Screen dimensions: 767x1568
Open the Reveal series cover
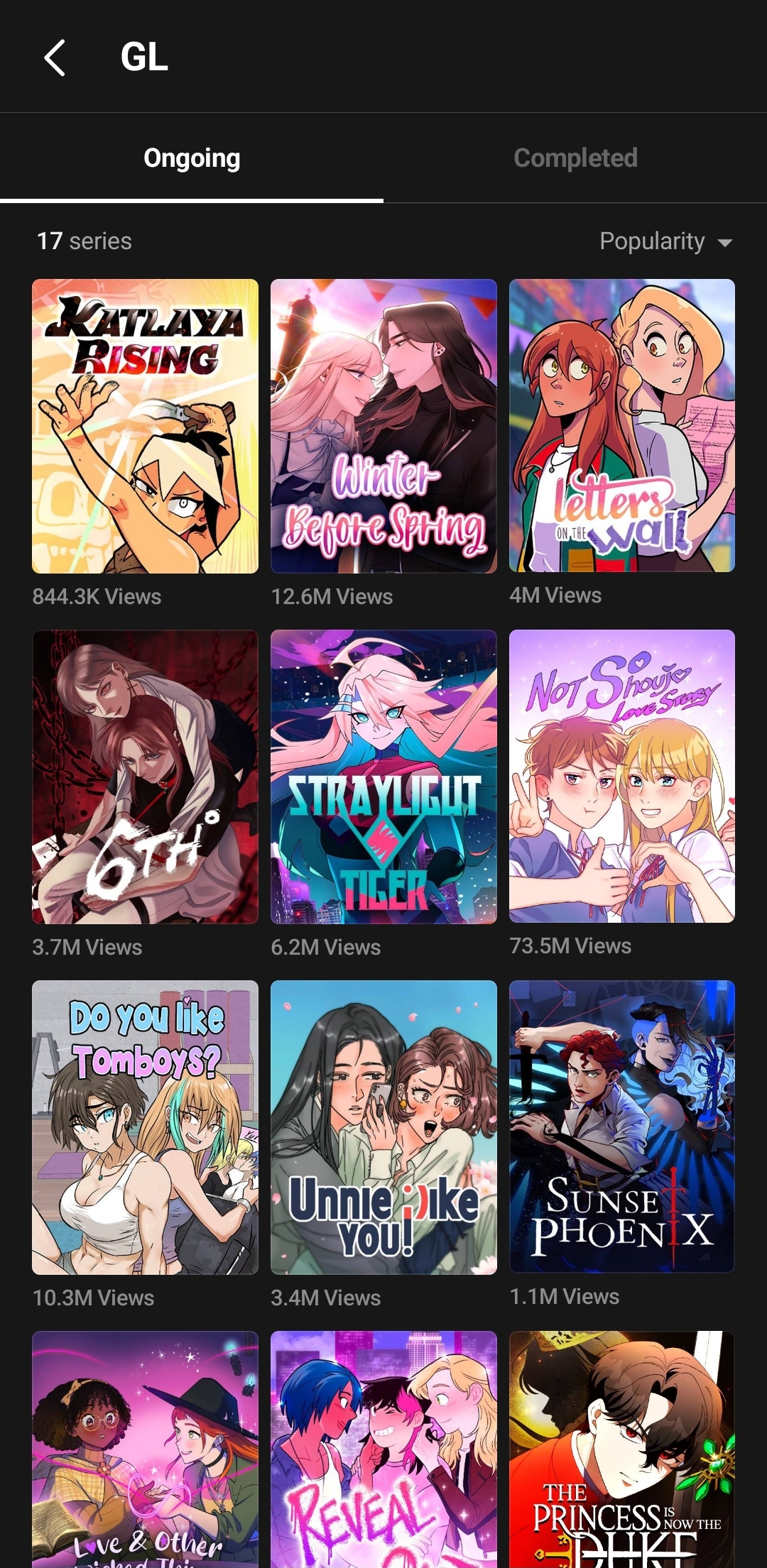383,1448
